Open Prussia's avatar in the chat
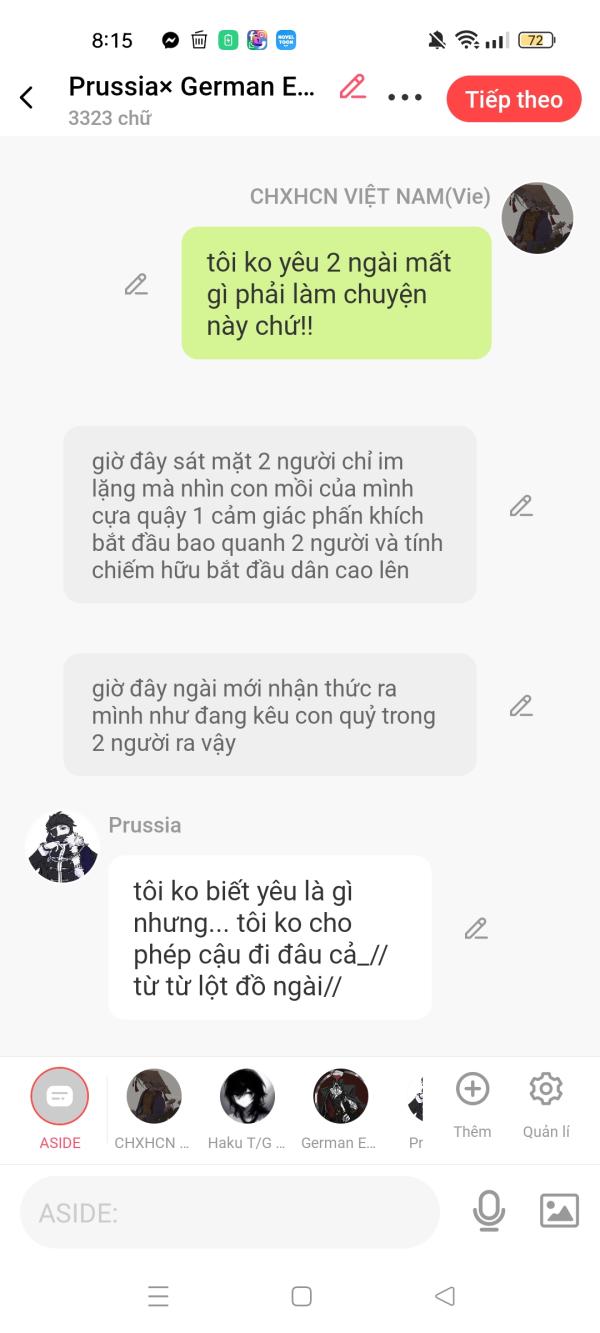 tap(62, 846)
